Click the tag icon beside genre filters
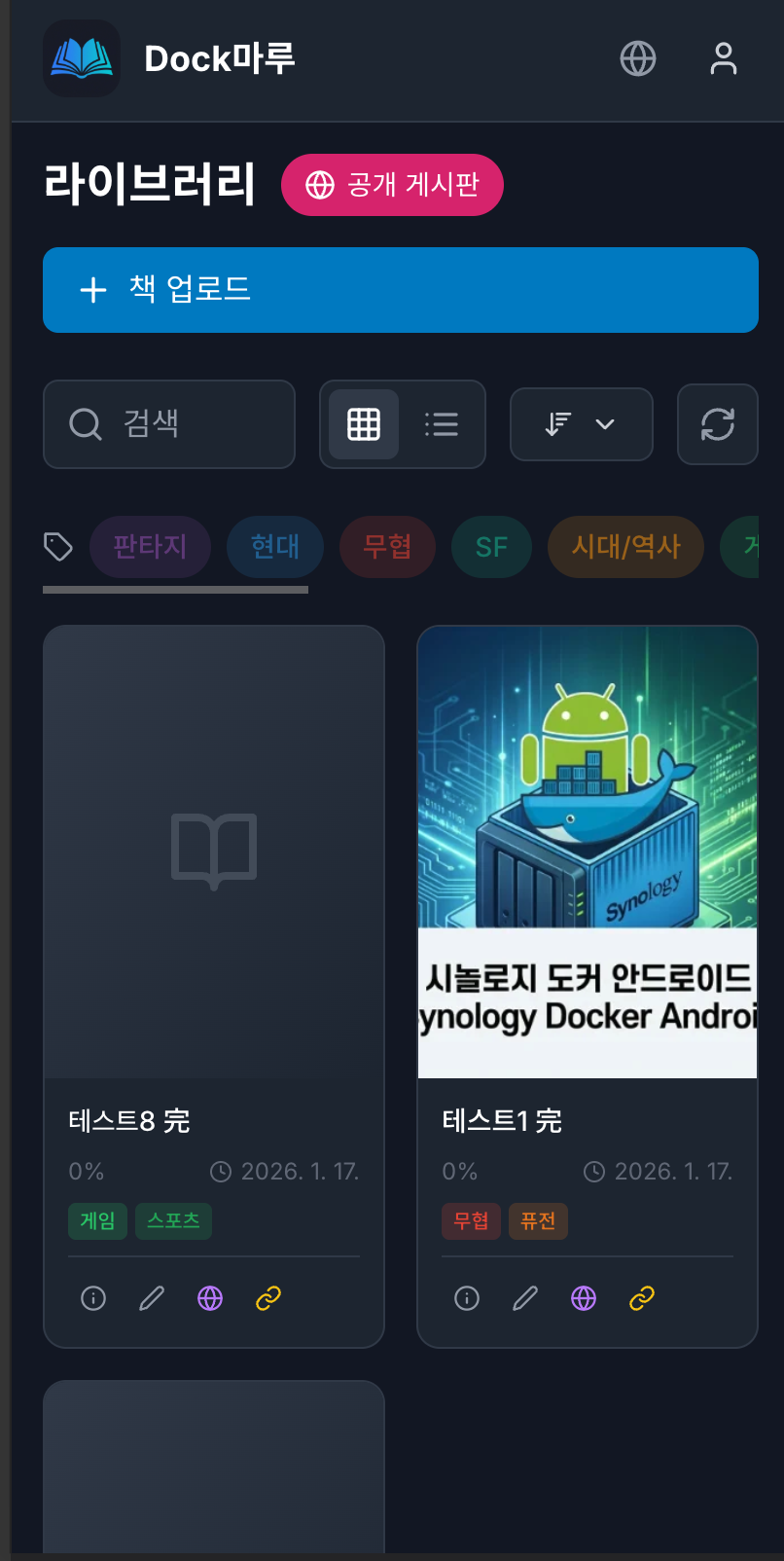The height and width of the screenshot is (1561, 784). [x=58, y=547]
